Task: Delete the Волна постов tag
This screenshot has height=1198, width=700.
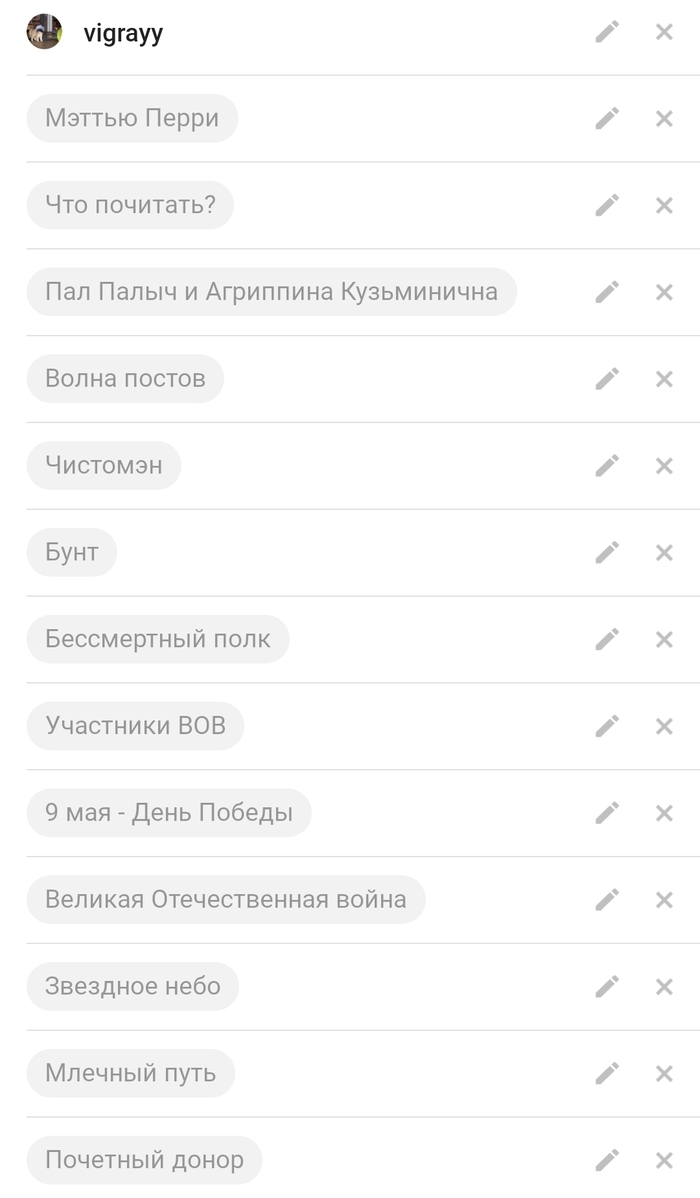Action: coord(664,379)
